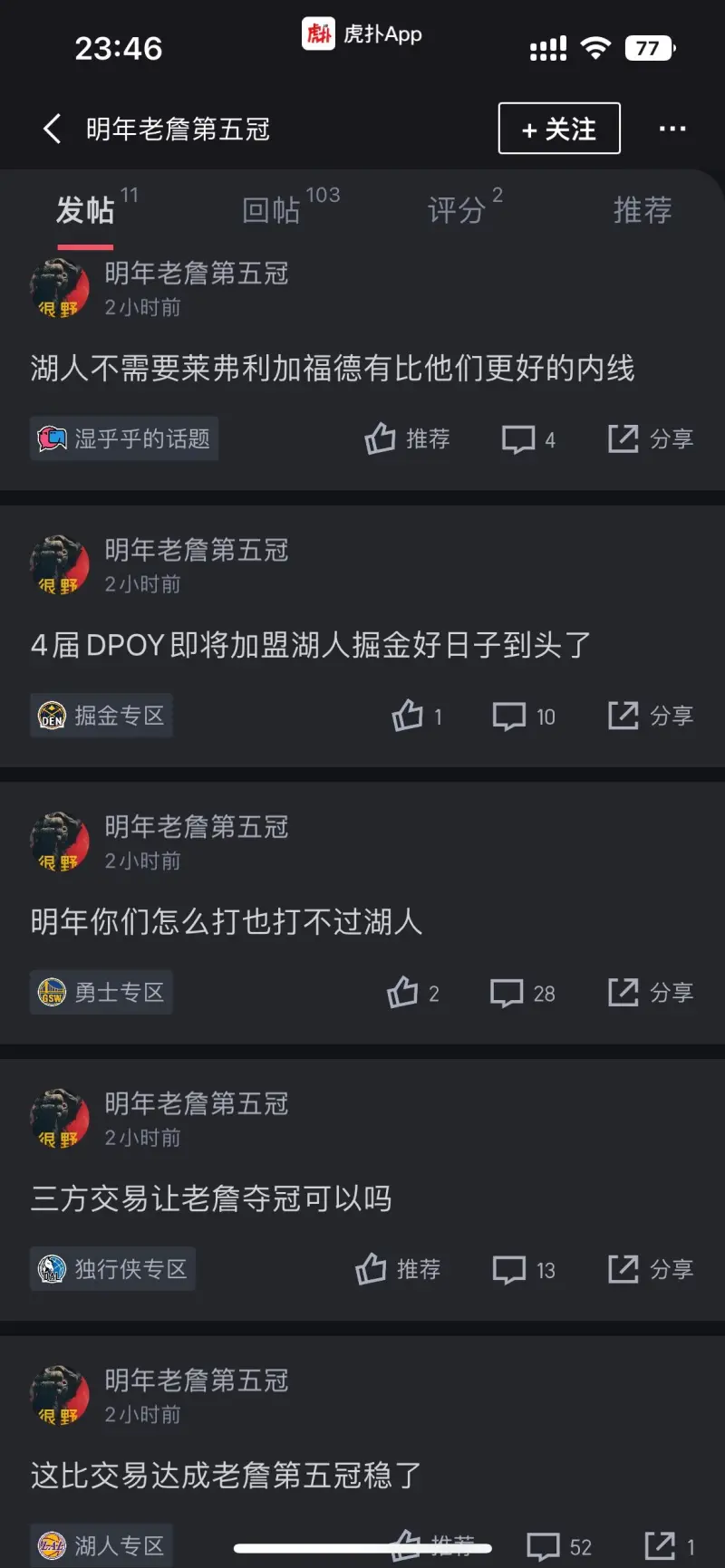Open the 掘金专区 tag
This screenshot has height=1568, width=725.
101,716
